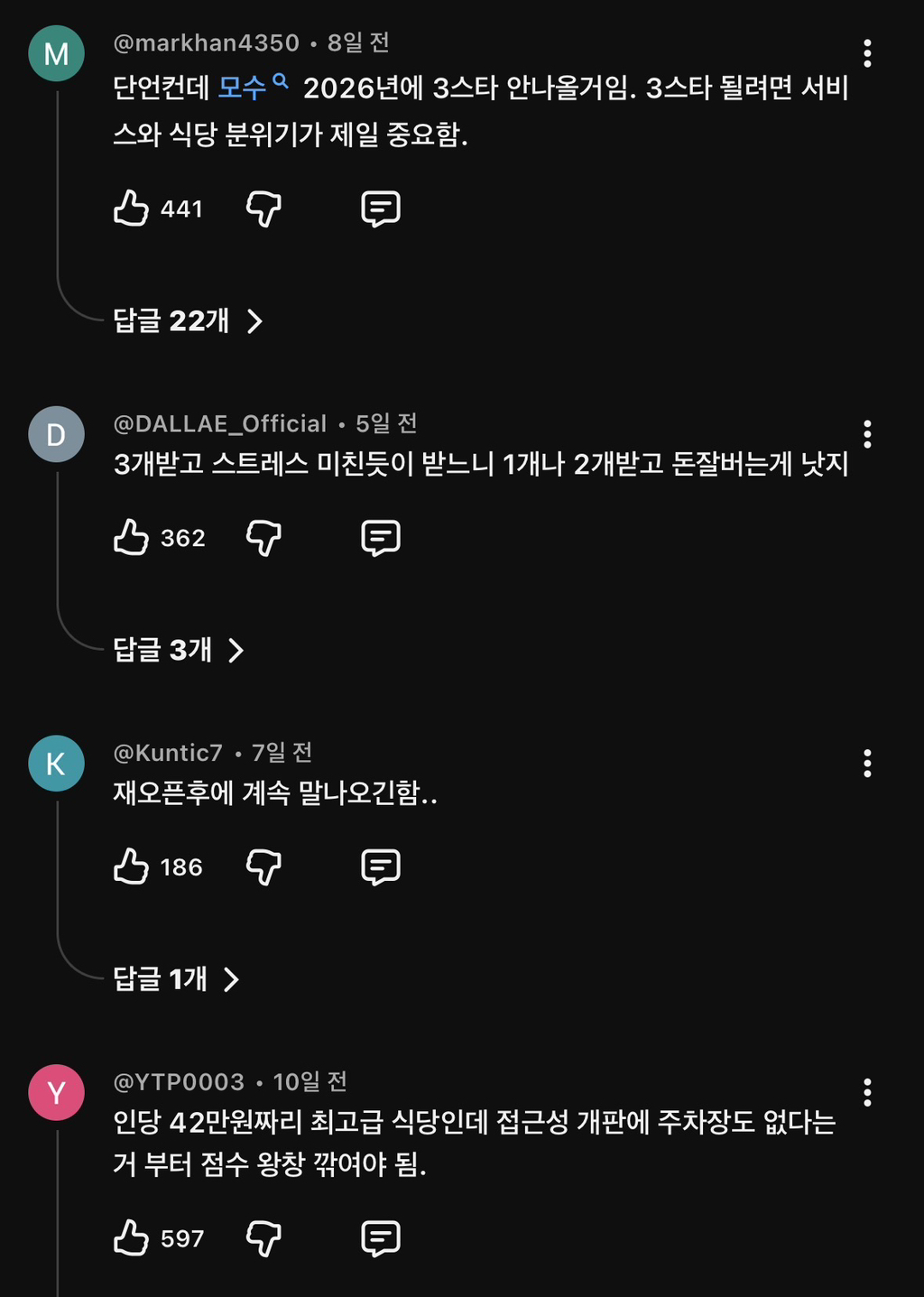The width and height of the screenshot is (924, 1297).
Task: Open @DALLAE_Official's profile avatar
Action: [57, 432]
